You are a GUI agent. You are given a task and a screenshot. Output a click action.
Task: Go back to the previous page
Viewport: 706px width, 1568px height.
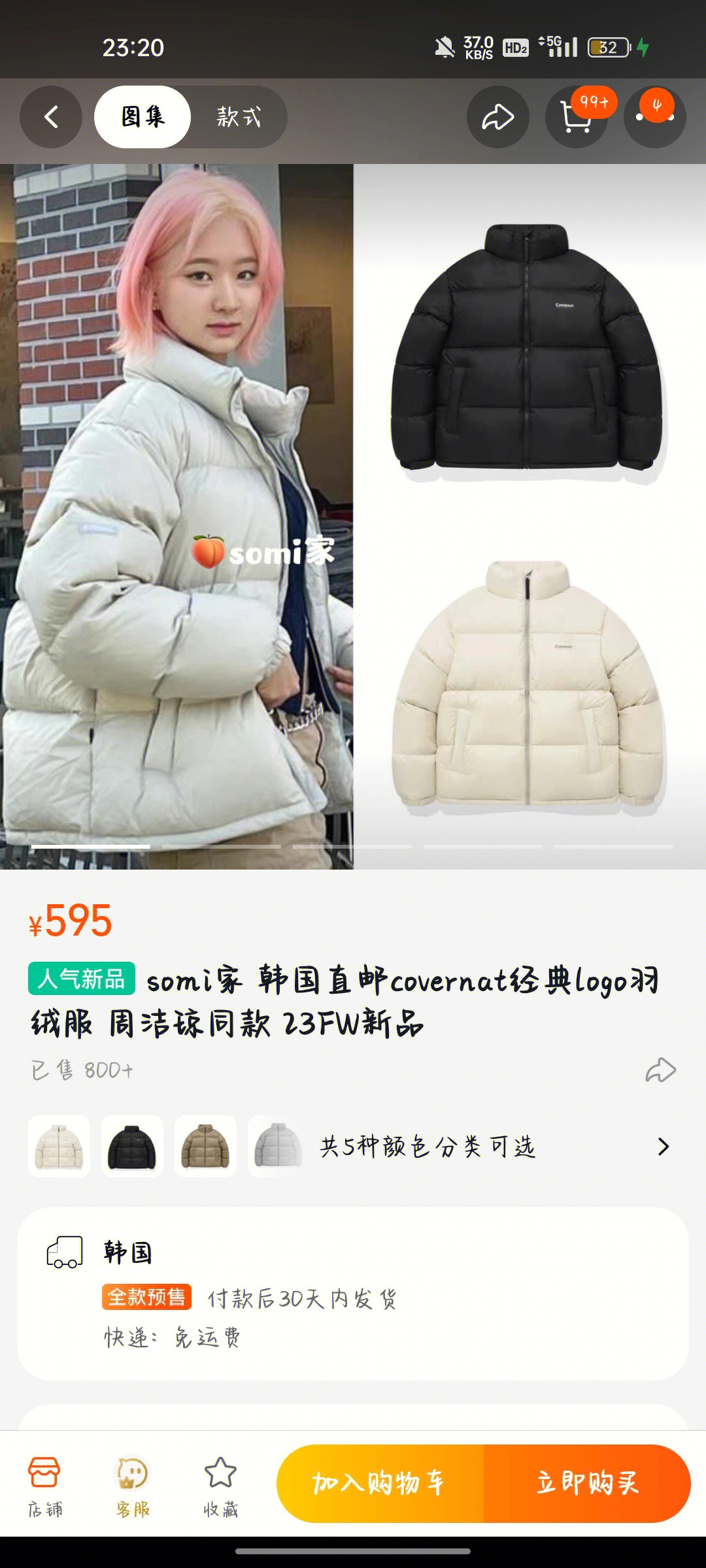pos(51,117)
